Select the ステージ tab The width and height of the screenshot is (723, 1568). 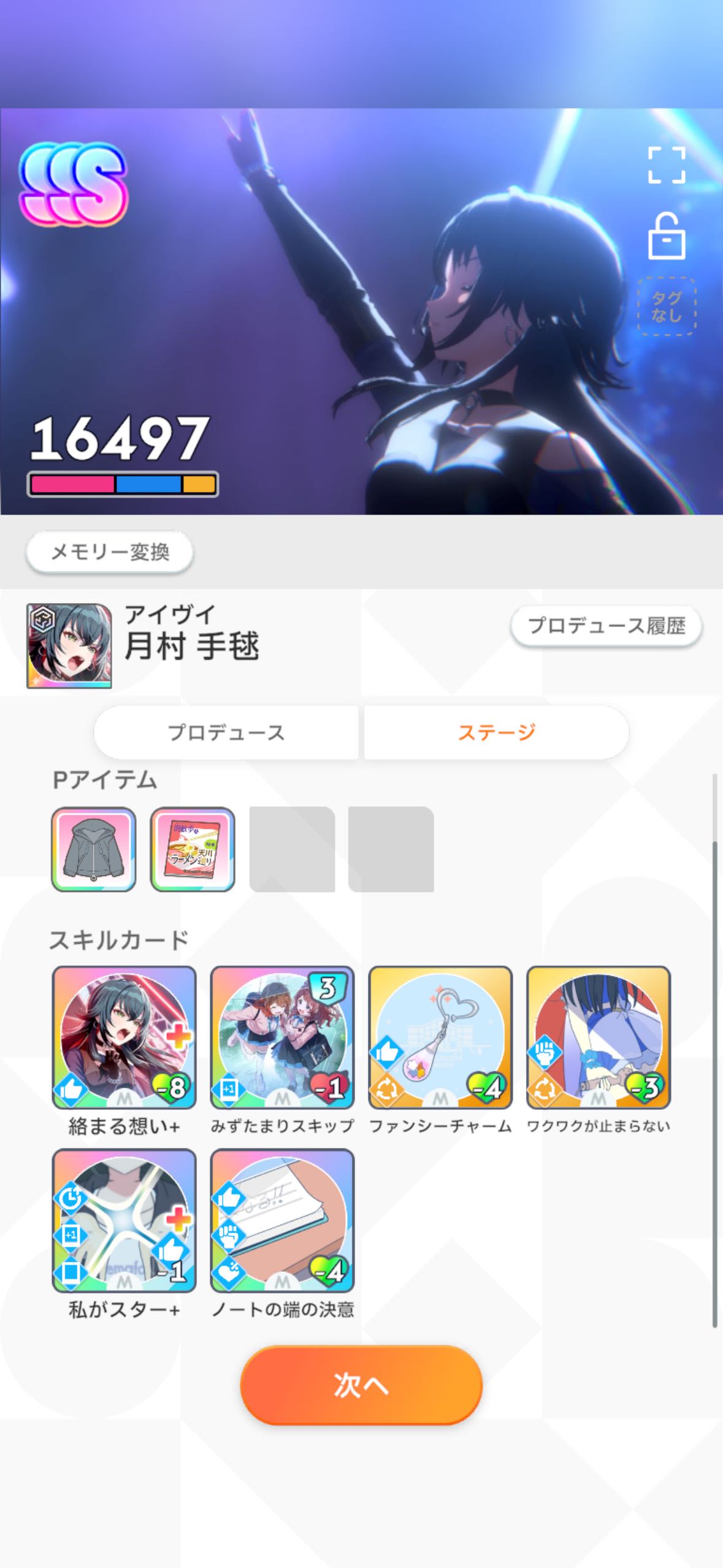(x=497, y=732)
